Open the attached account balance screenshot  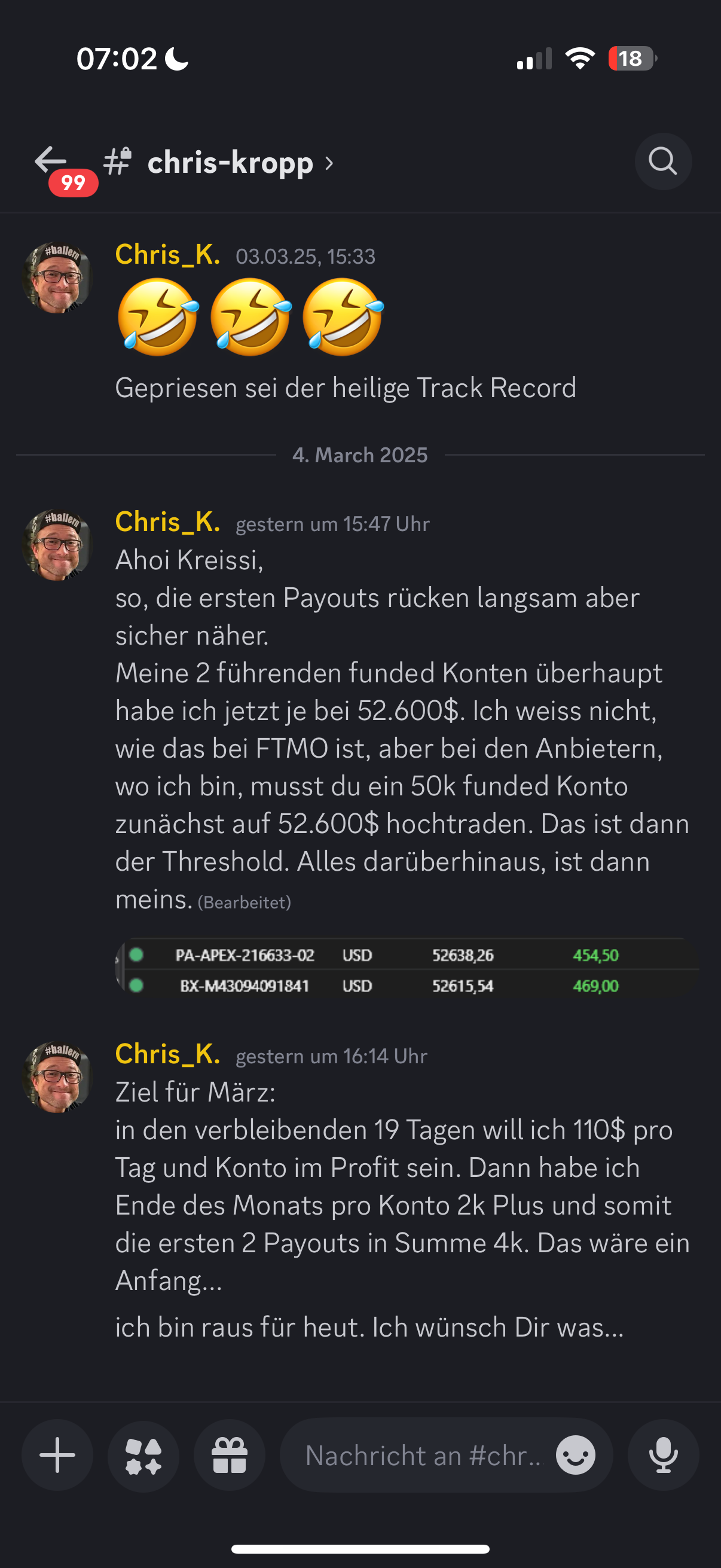pyautogui.click(x=407, y=969)
